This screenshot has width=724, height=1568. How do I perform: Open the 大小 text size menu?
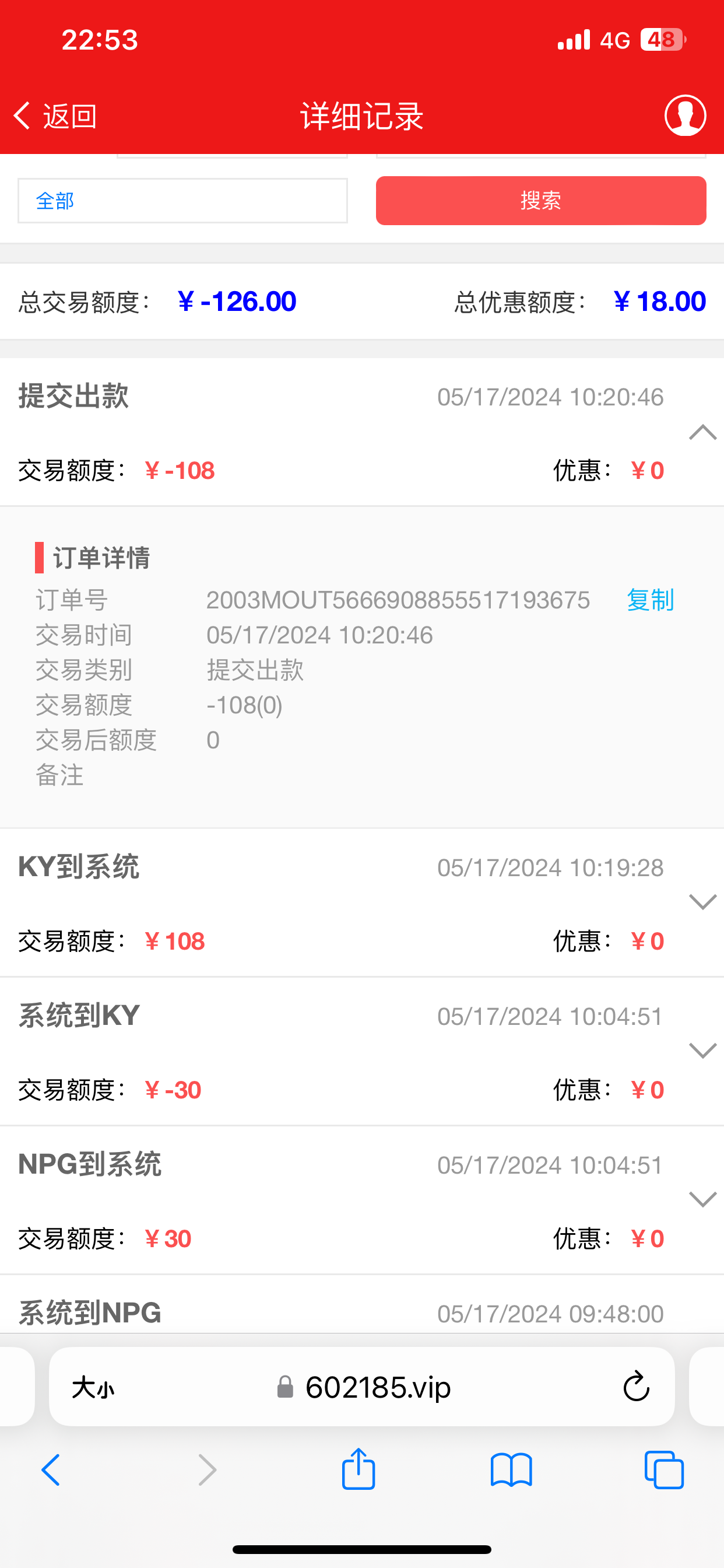93,1388
